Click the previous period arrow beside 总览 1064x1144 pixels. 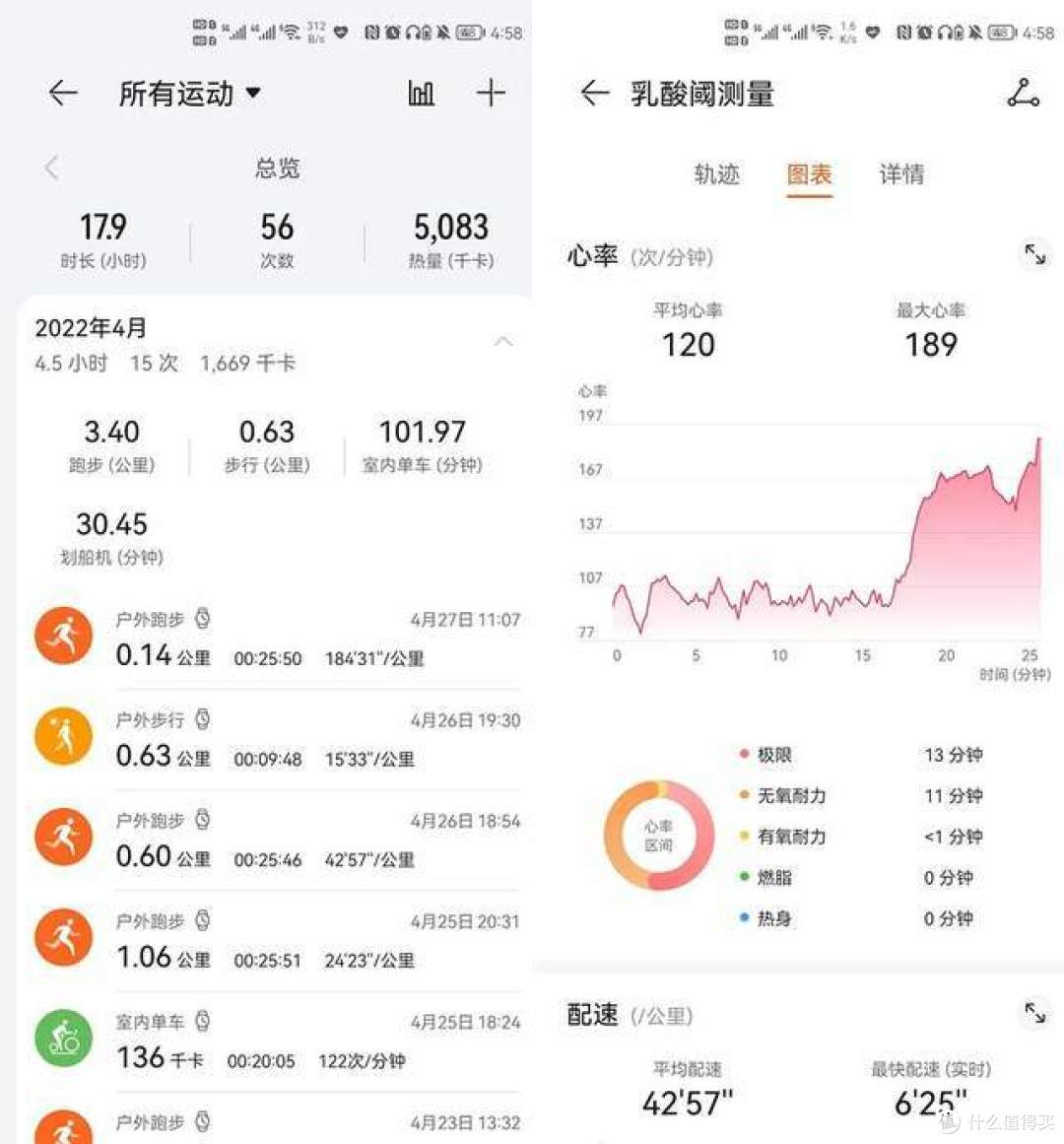50,168
